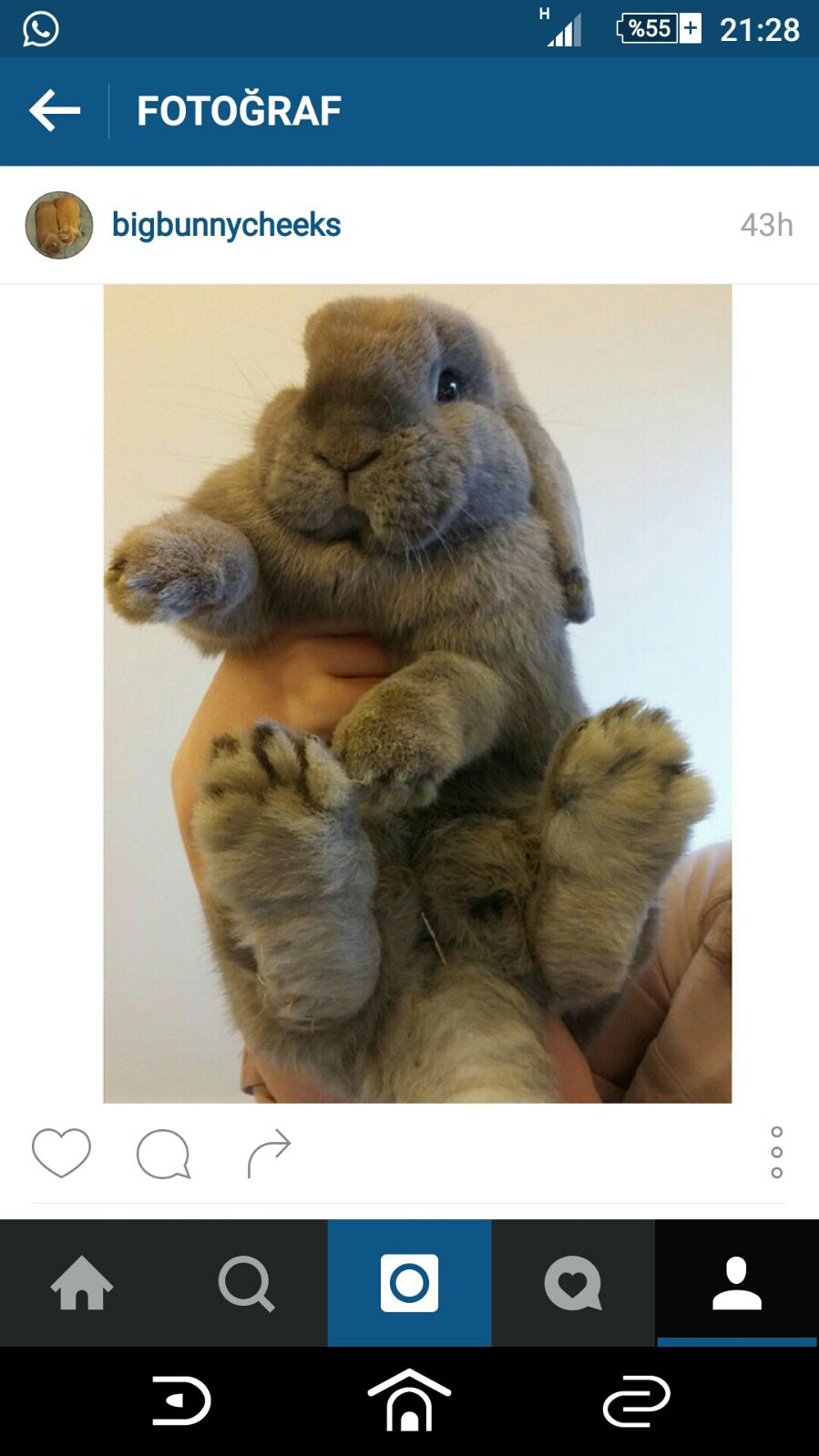Image resolution: width=819 pixels, height=1456 pixels.
Task: Tap the bigbunnycheeks profile picture
Action: click(59, 225)
